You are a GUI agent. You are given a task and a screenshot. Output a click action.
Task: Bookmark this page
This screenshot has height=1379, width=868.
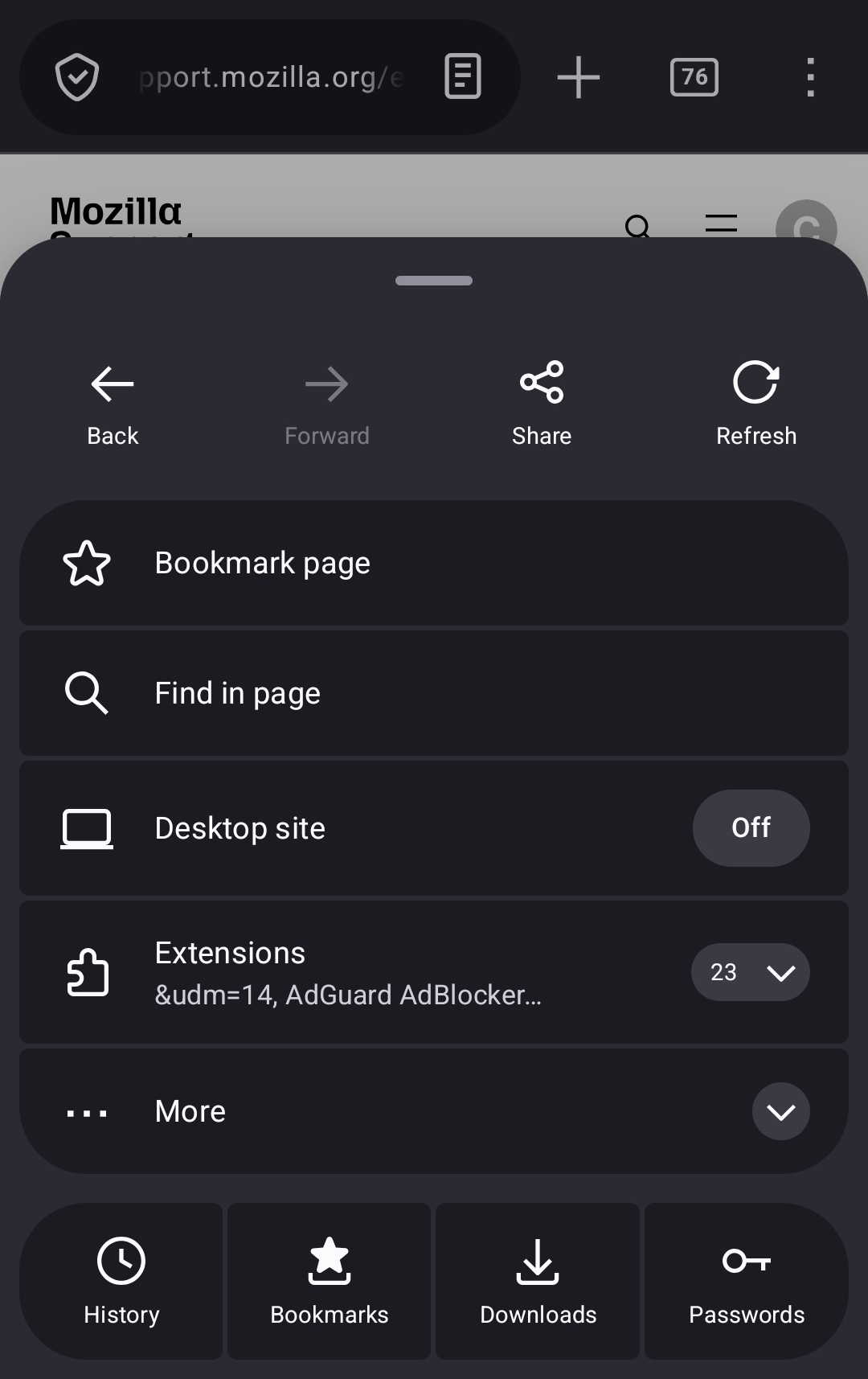[x=434, y=563]
